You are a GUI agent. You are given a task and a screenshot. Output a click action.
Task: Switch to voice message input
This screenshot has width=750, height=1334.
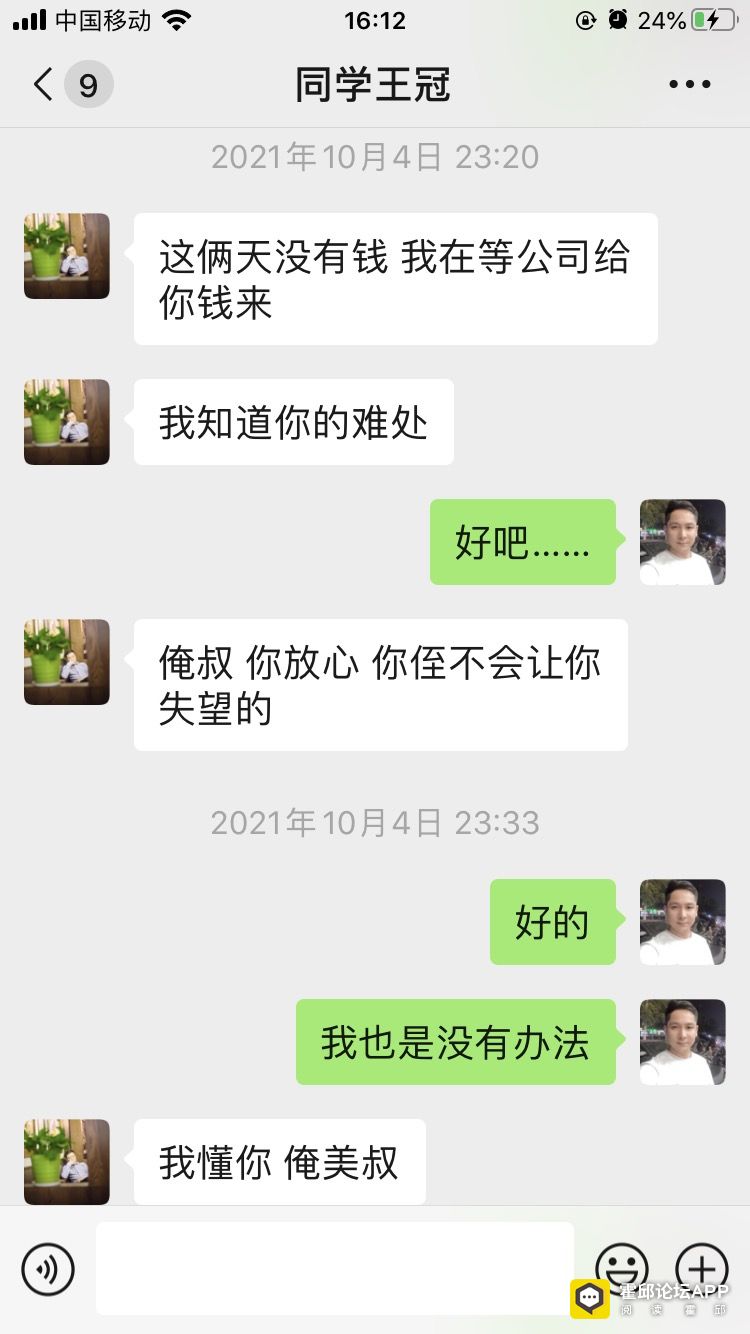(48, 1269)
